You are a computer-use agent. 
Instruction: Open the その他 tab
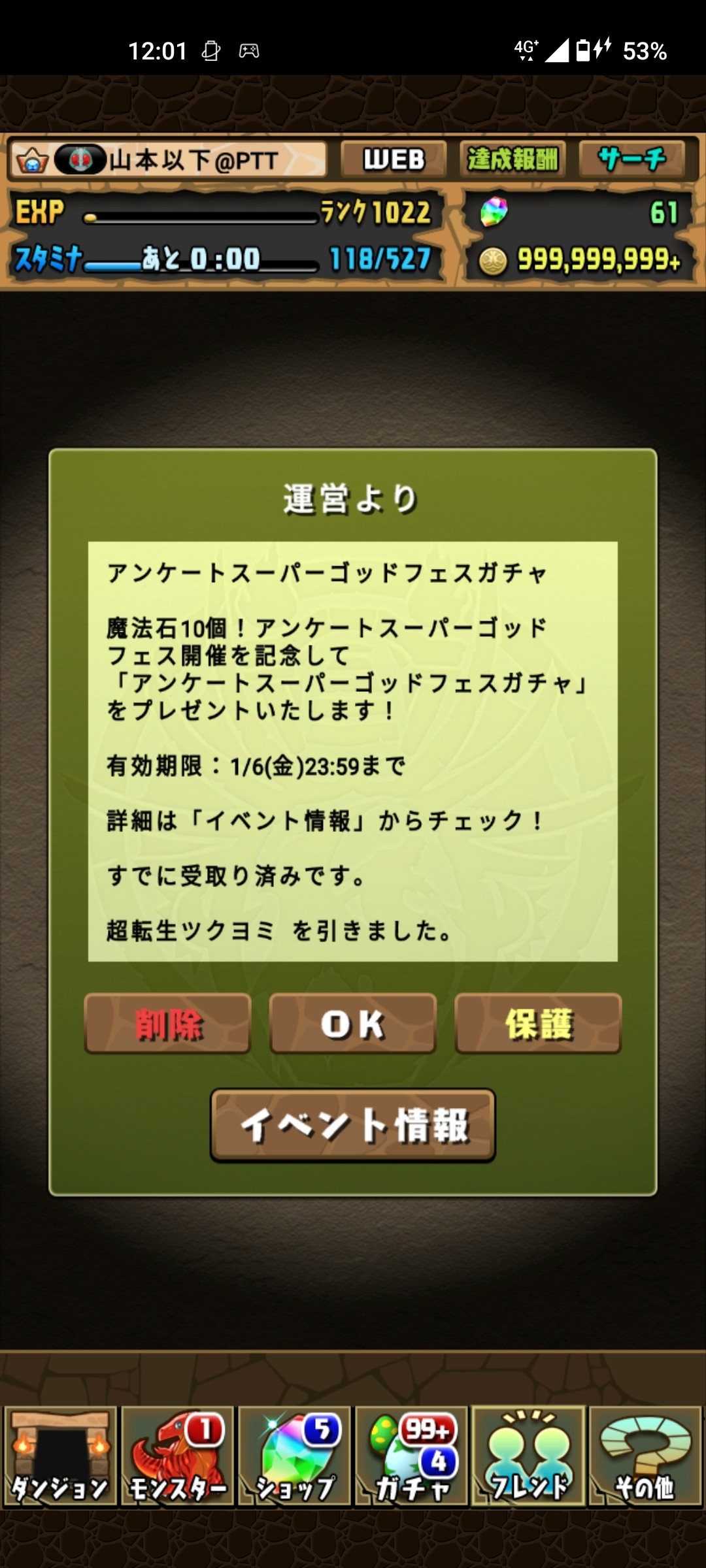(645, 1456)
